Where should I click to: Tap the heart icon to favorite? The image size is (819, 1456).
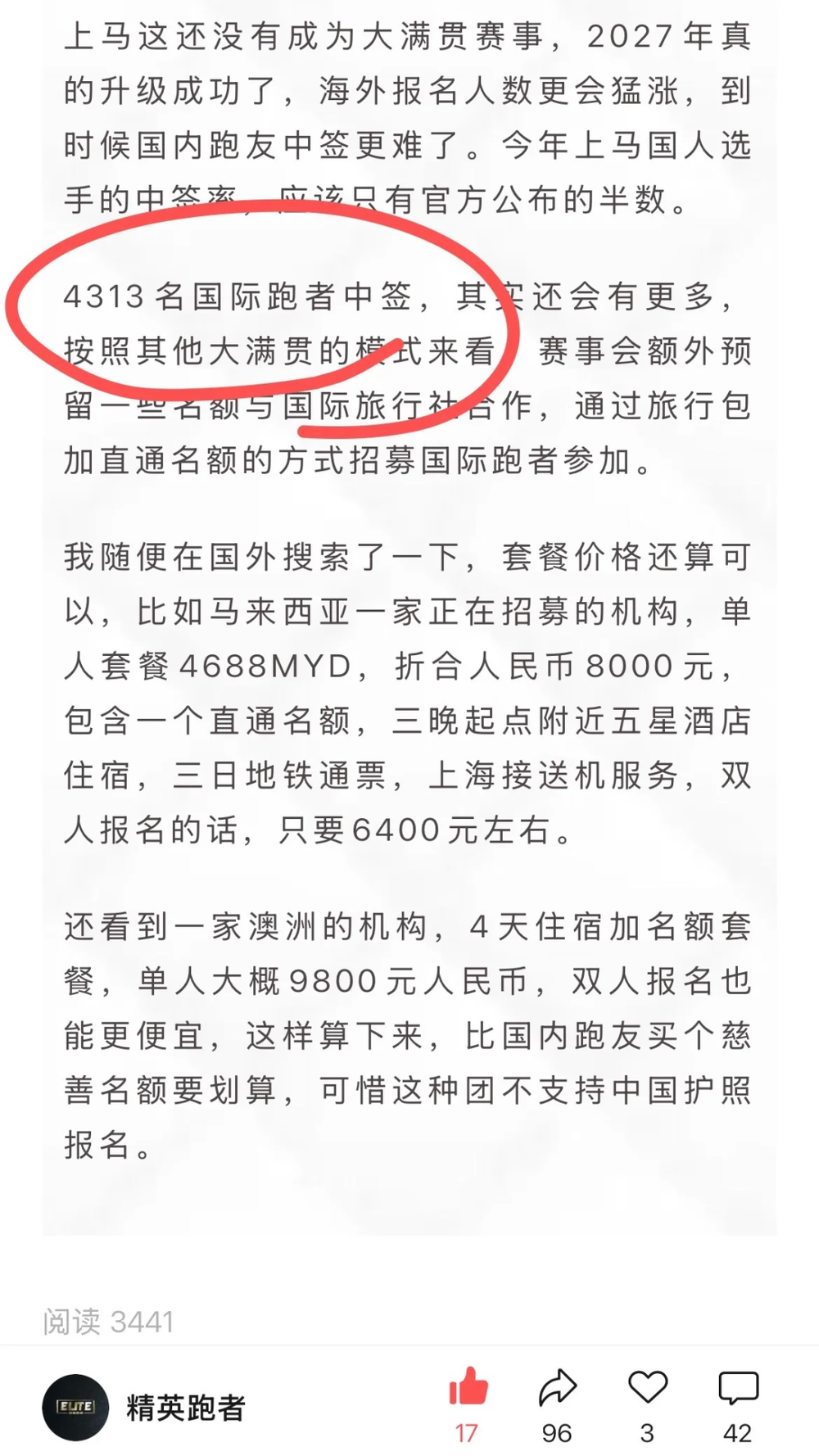647,1388
